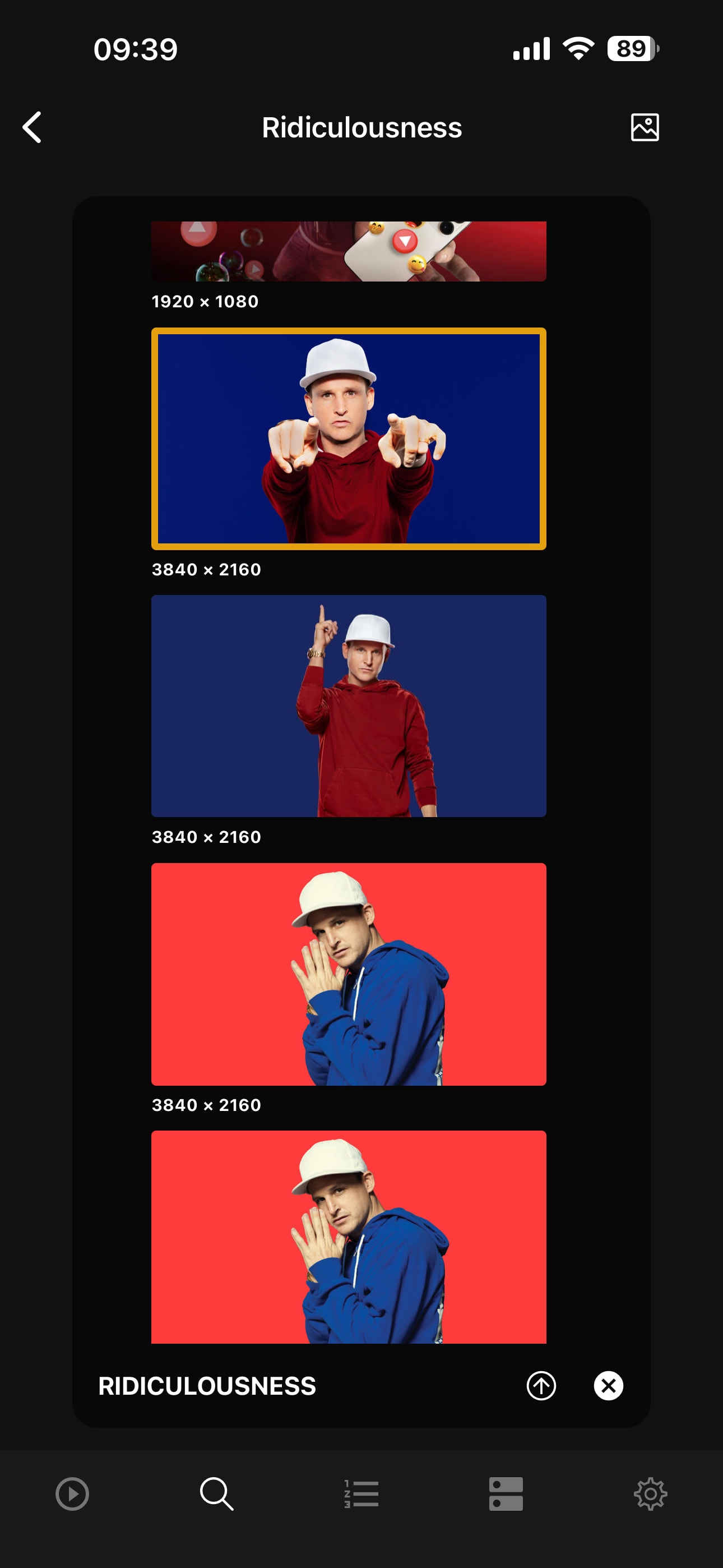Open the search tab
Screen dimensions: 723x1568
point(217,1494)
